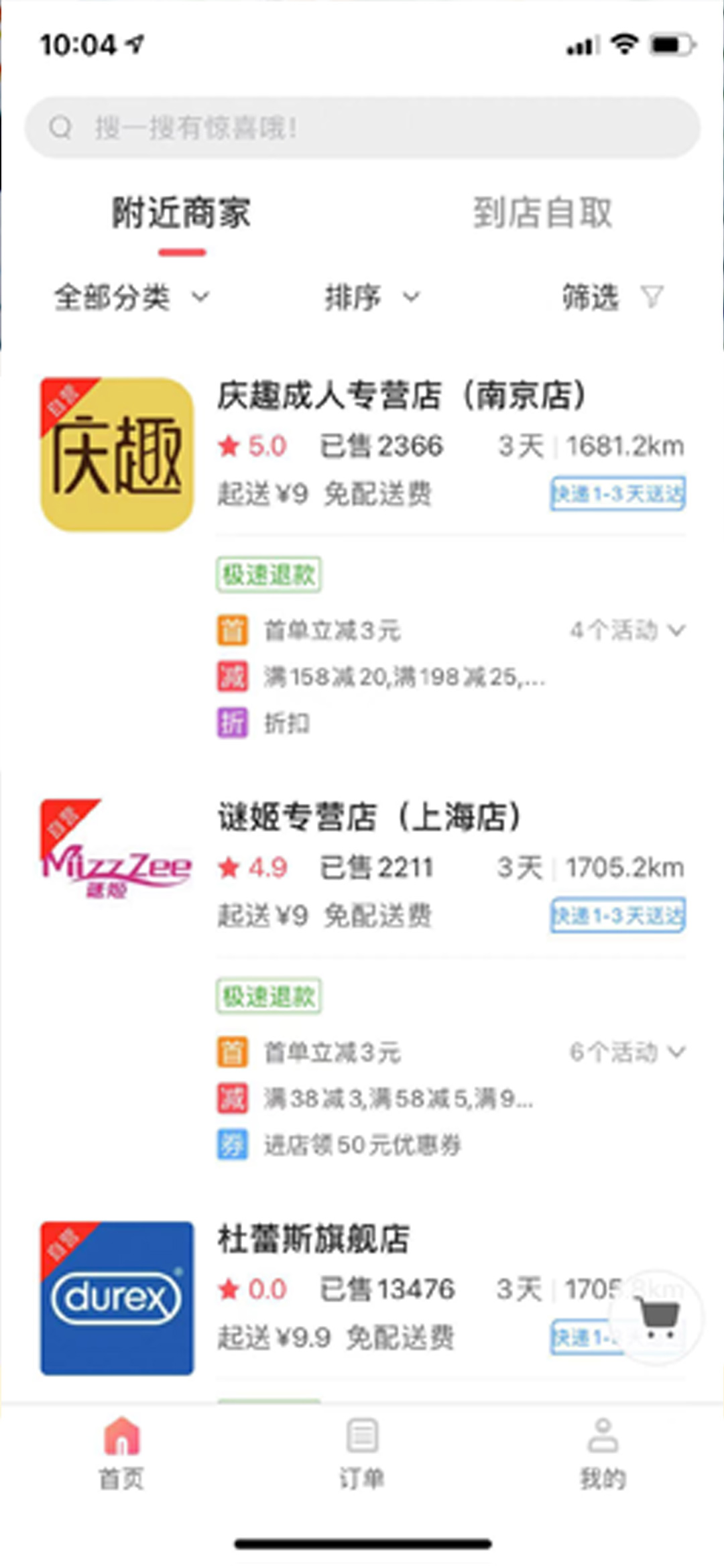Open the floating shopping cart

point(658,1317)
